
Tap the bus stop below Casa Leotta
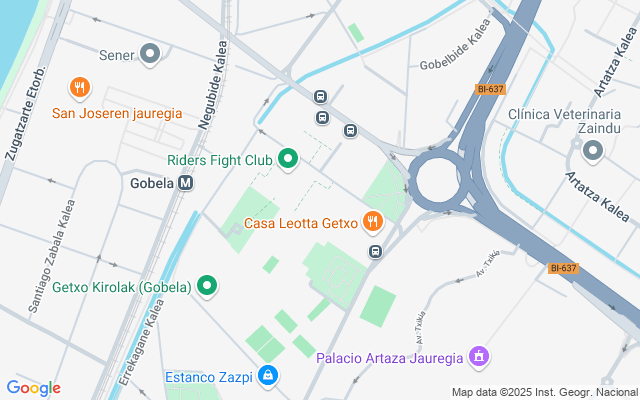coord(375,251)
